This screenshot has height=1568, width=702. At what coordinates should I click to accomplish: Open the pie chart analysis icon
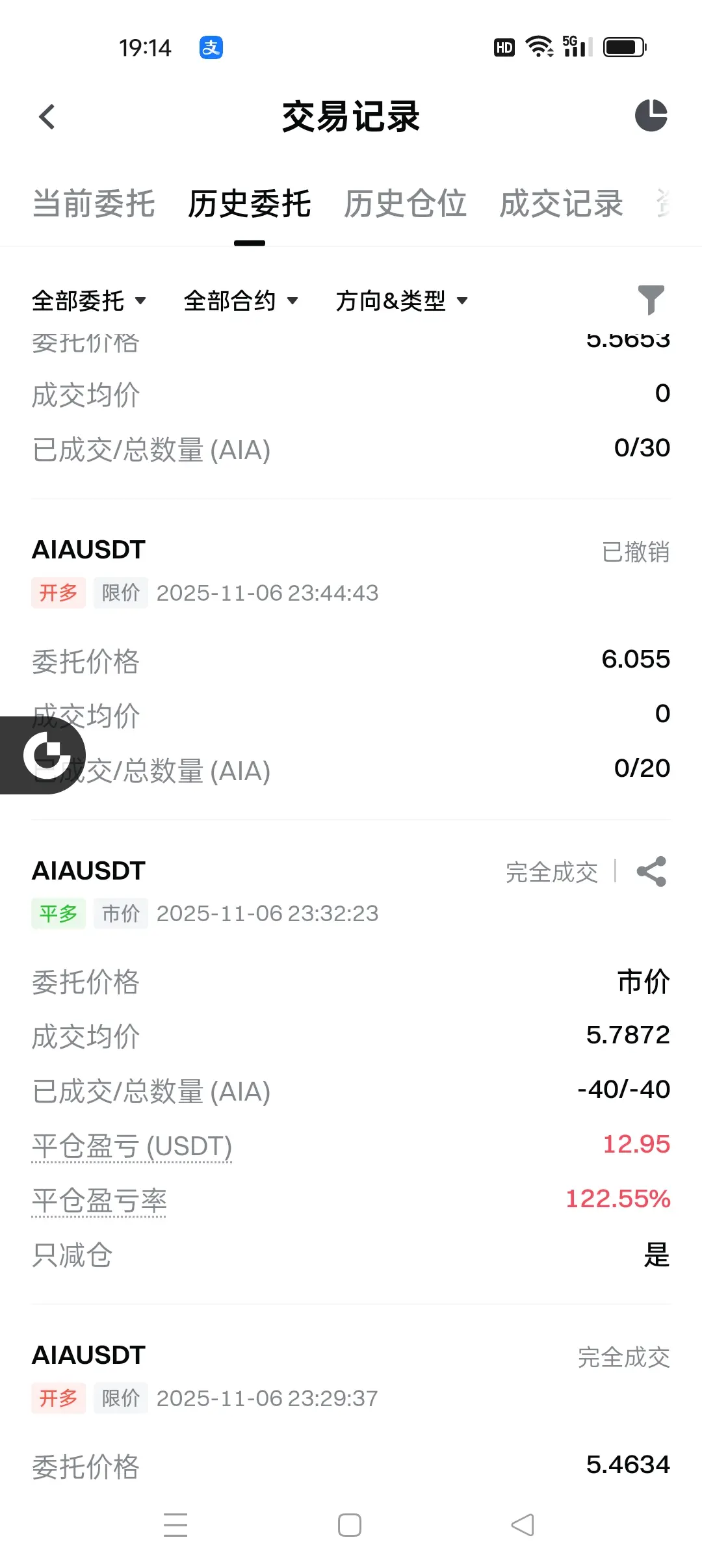coord(651,116)
